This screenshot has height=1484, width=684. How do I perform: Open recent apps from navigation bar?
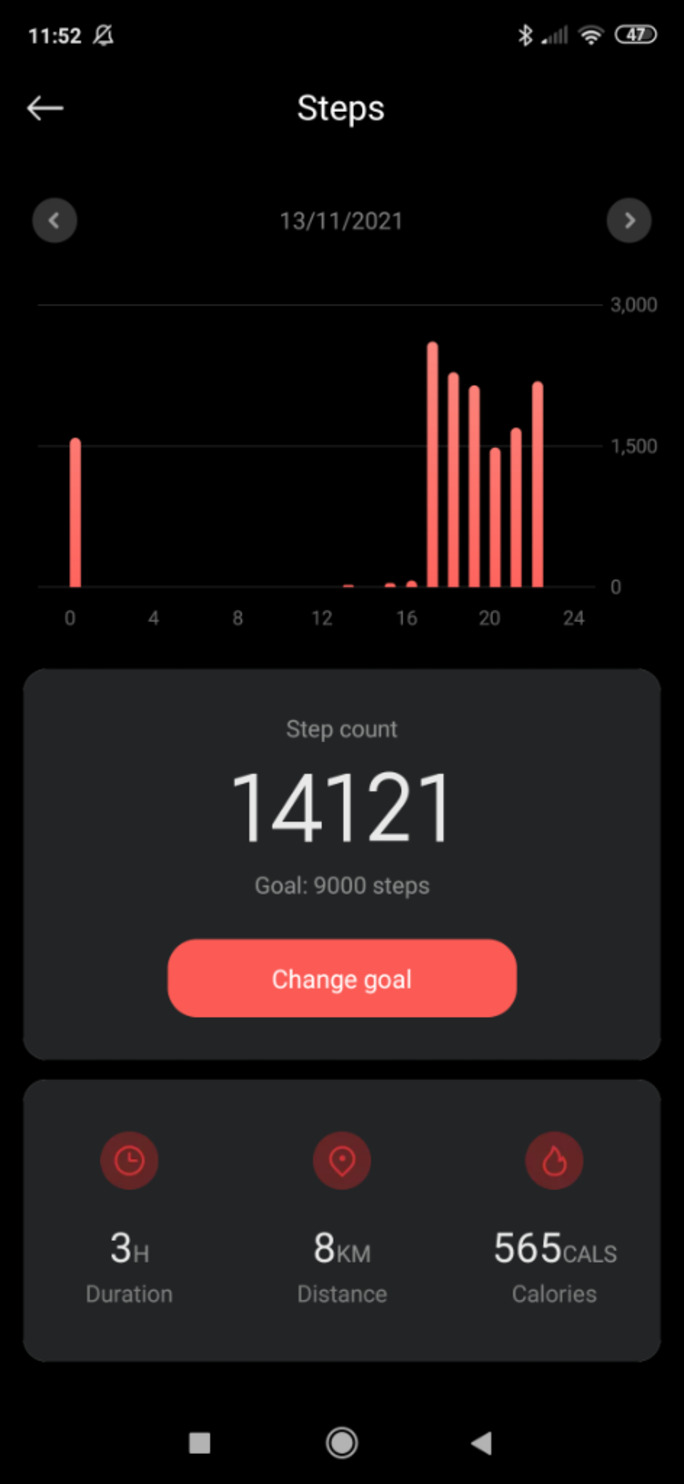pos(200,1442)
